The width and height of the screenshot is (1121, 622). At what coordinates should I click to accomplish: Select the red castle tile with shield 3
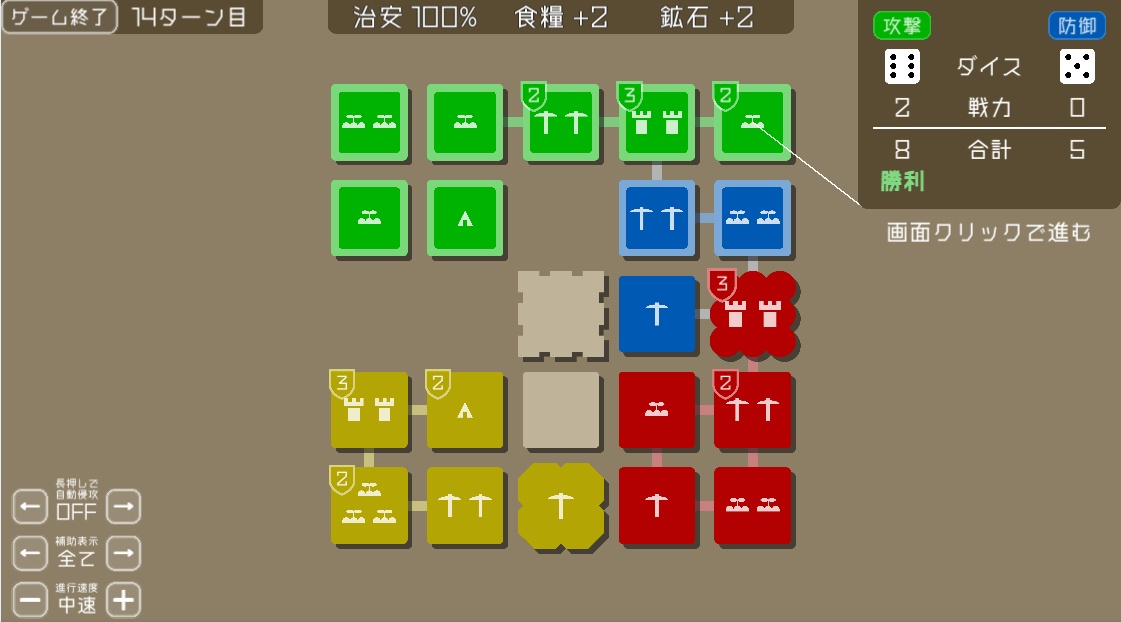pyautogui.click(x=753, y=315)
